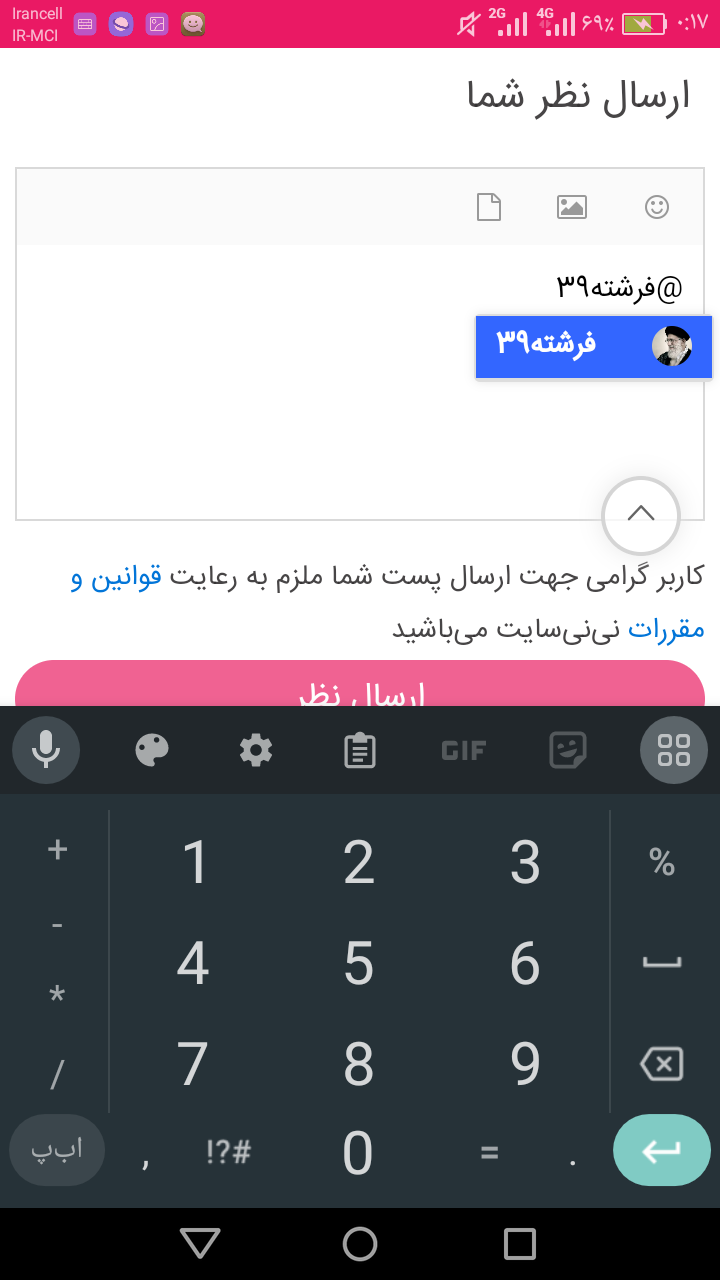Open the GIF keyboard panel

463,750
